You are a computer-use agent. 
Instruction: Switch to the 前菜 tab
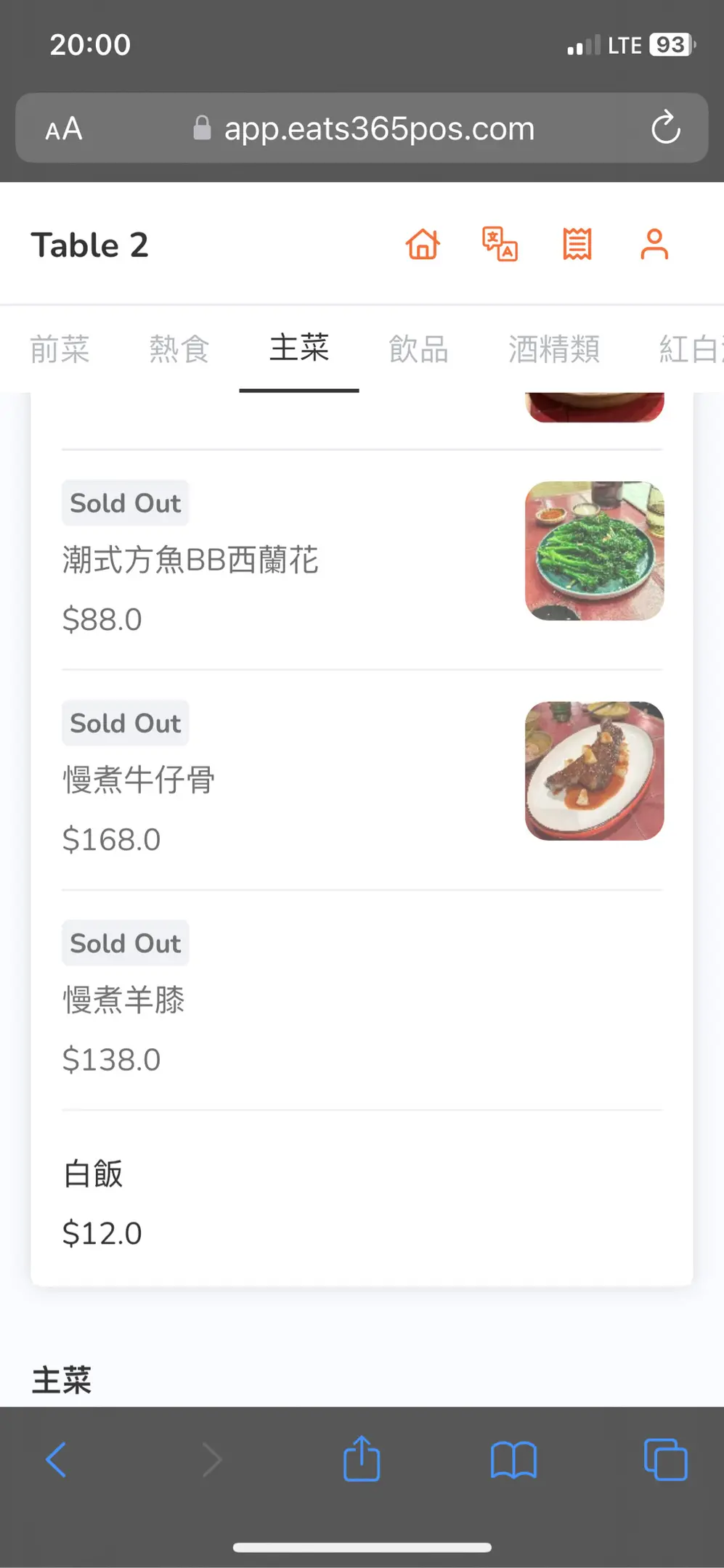point(60,349)
